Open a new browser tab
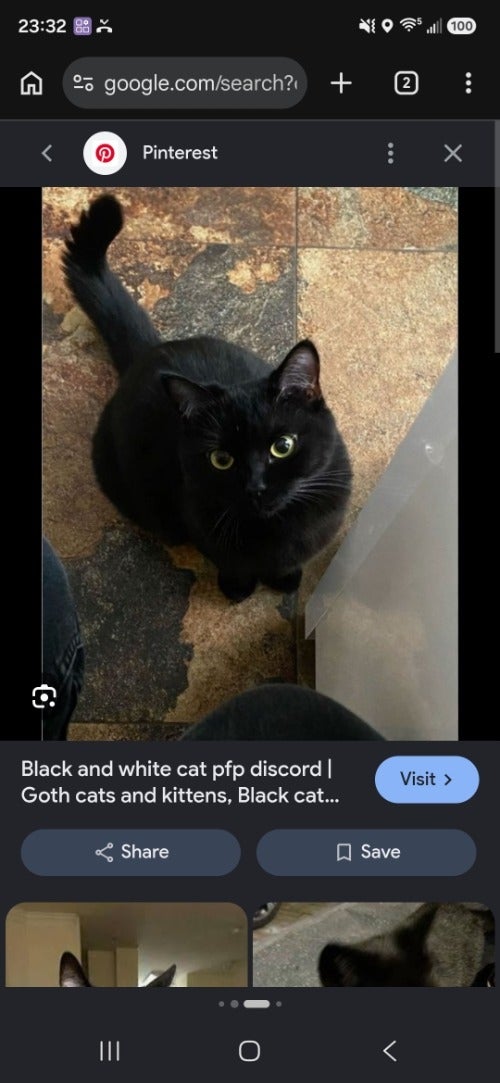Viewport: 500px width, 1083px height. tap(341, 84)
